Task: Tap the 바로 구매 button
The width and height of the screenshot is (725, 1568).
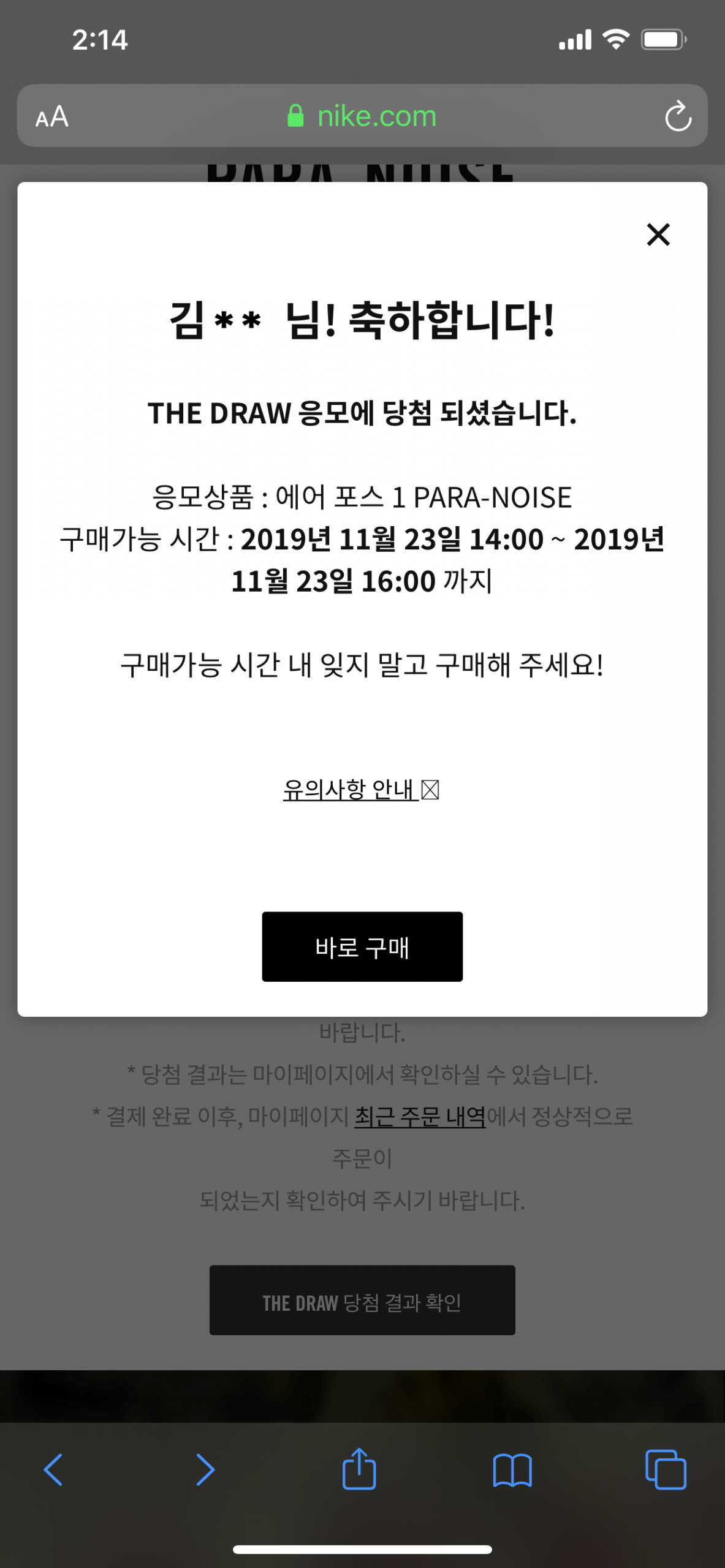Action: (362, 946)
